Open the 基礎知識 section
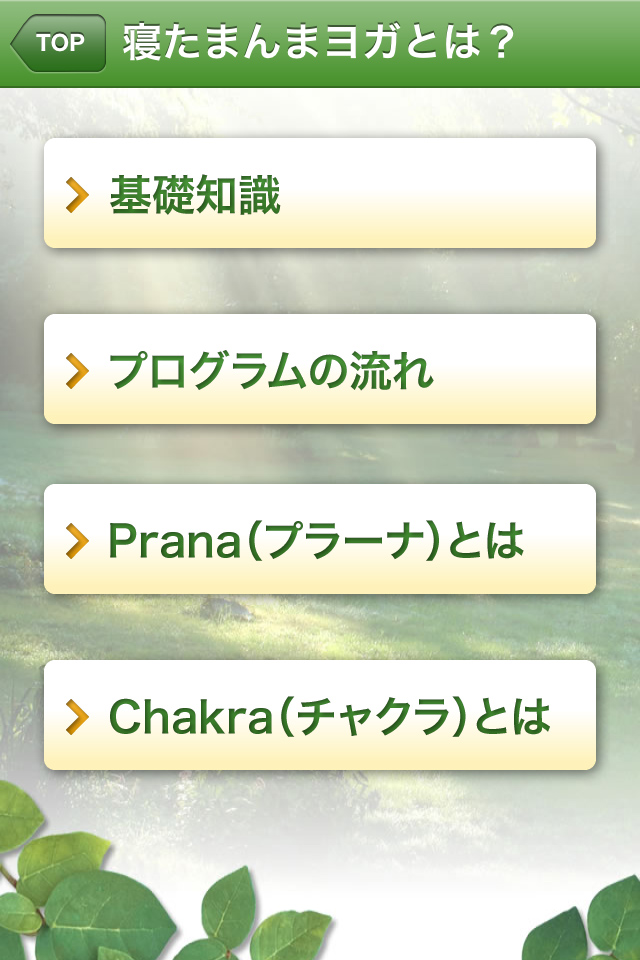 [320, 194]
